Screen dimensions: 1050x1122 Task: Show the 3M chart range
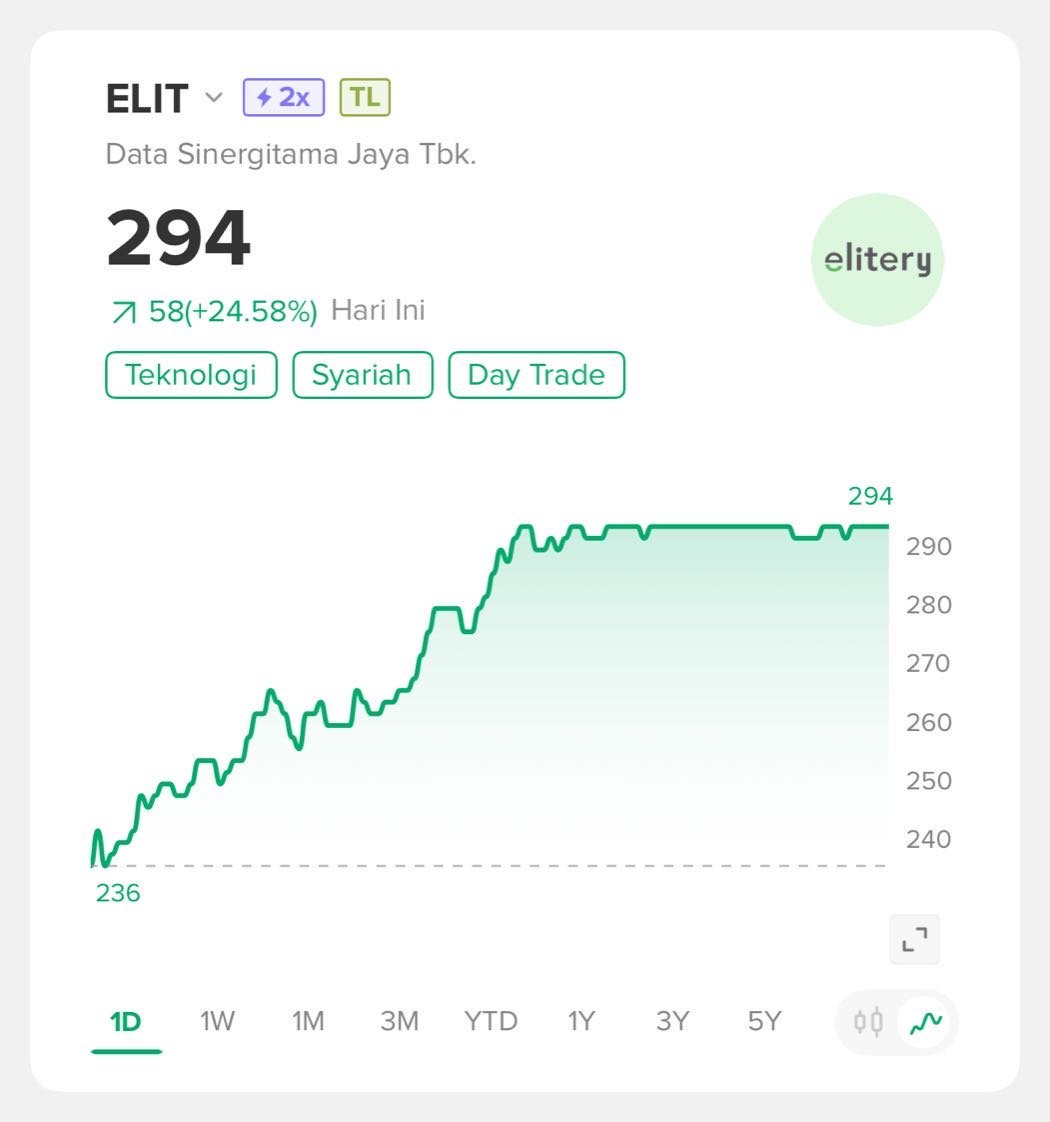point(399,1022)
